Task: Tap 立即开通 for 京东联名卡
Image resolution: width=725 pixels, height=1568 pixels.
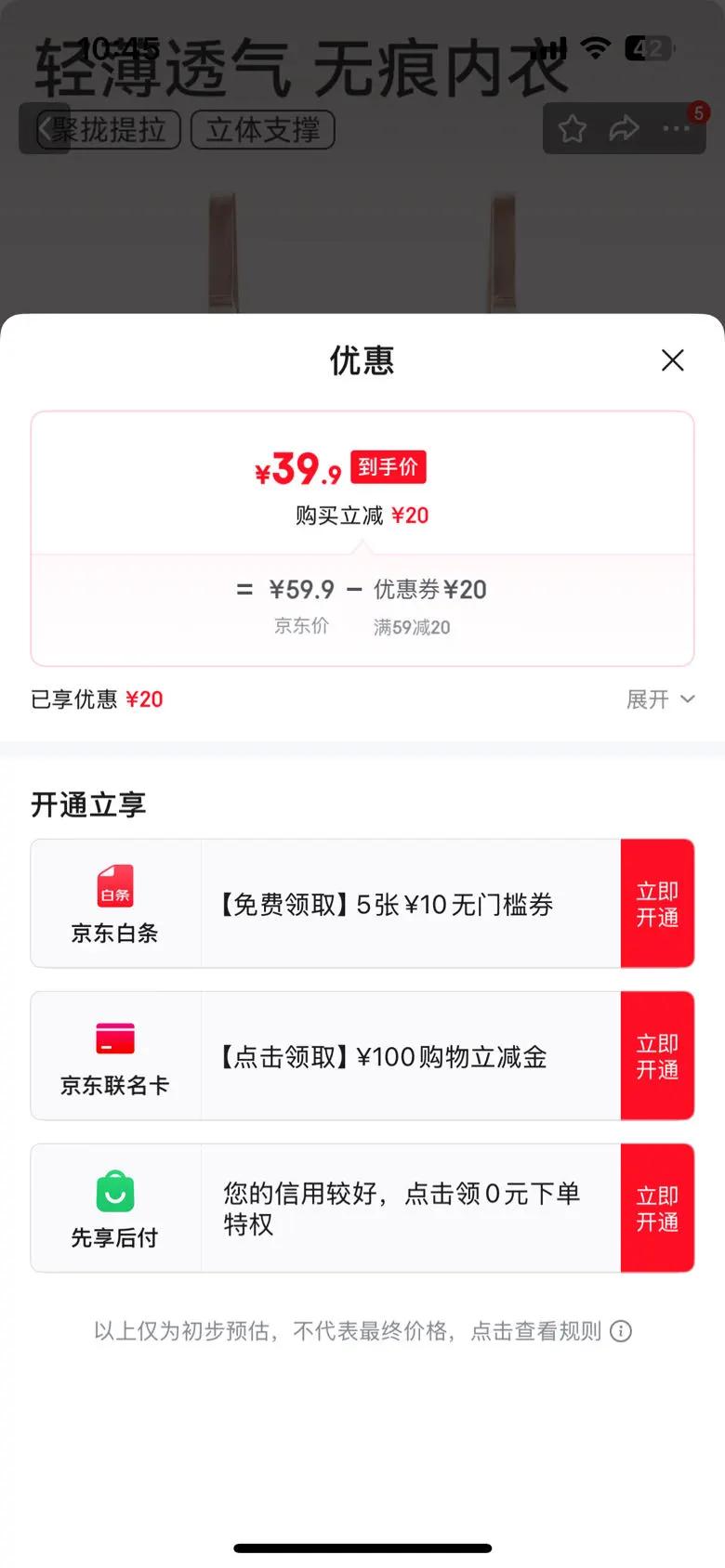Action: pos(657,1056)
